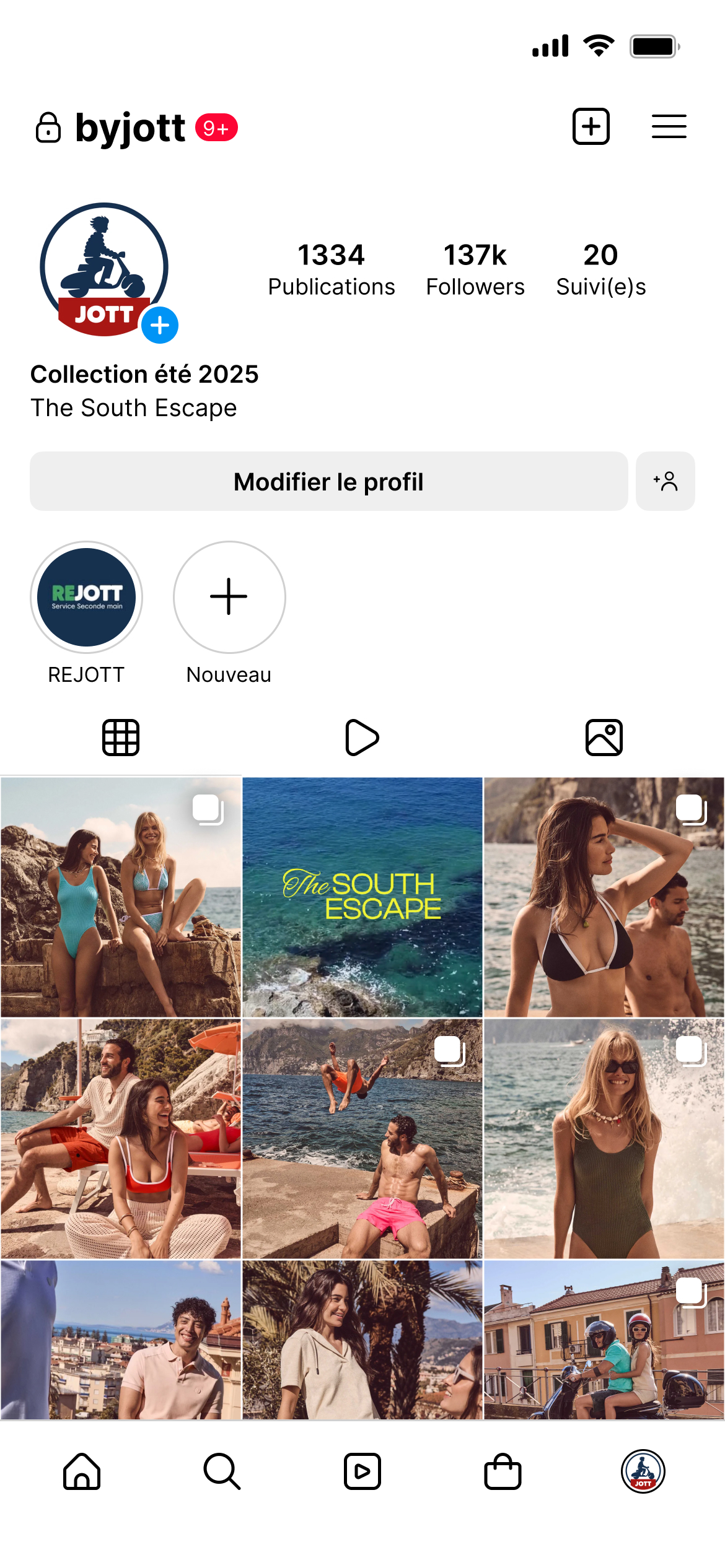
Task: Open post of couple on scooter
Action: pos(604,1339)
